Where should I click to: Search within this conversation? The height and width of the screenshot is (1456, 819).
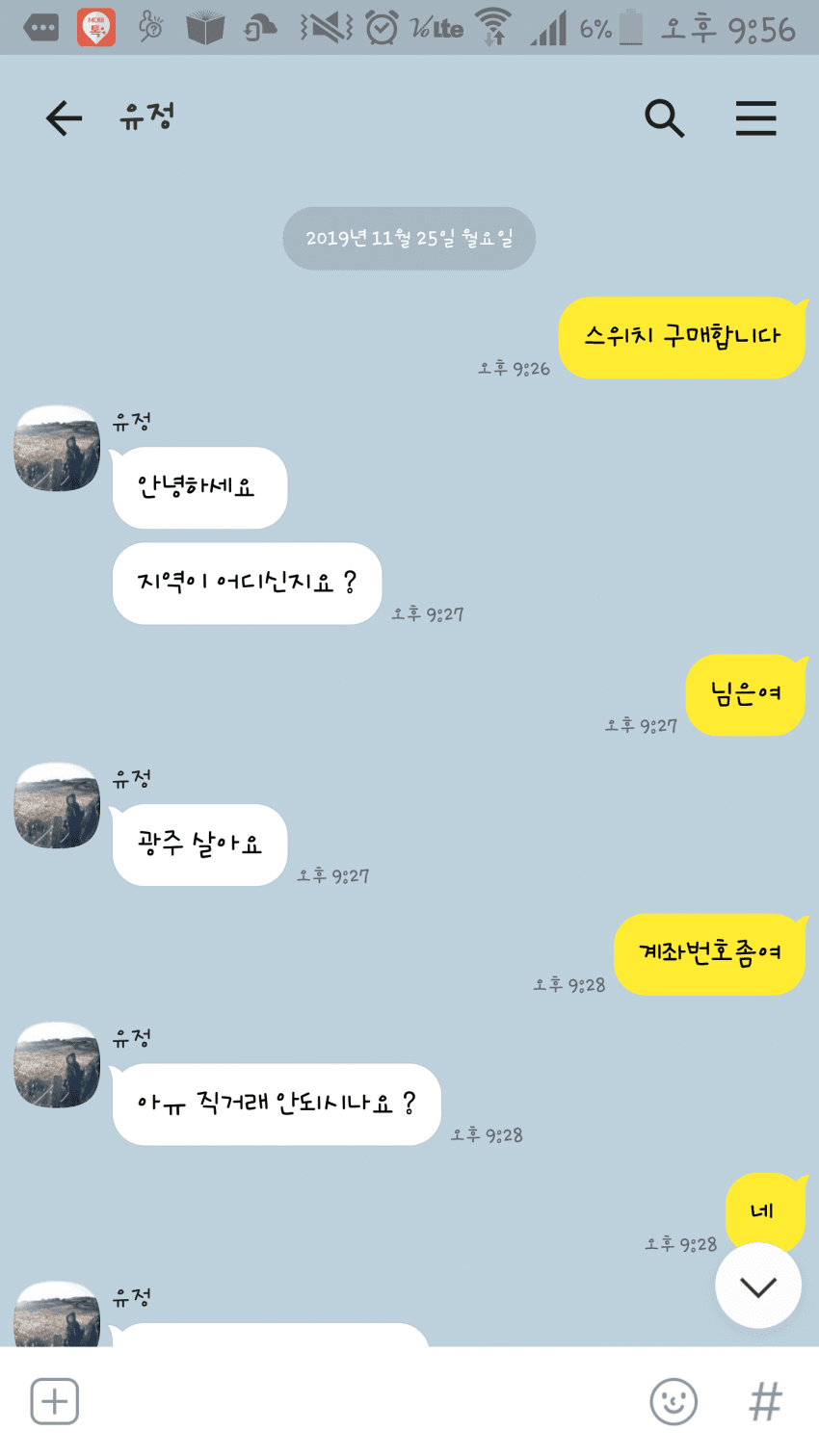coord(664,118)
